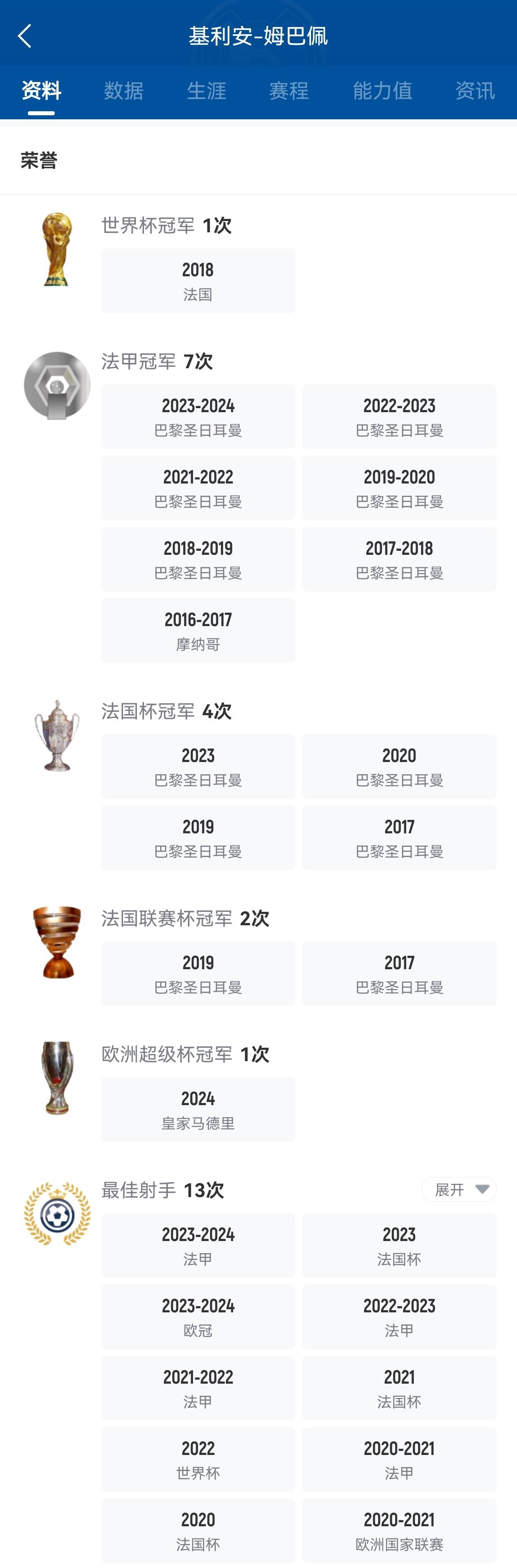The width and height of the screenshot is (517, 1568).
Task: Open the 生涯 tab
Action: tap(206, 91)
